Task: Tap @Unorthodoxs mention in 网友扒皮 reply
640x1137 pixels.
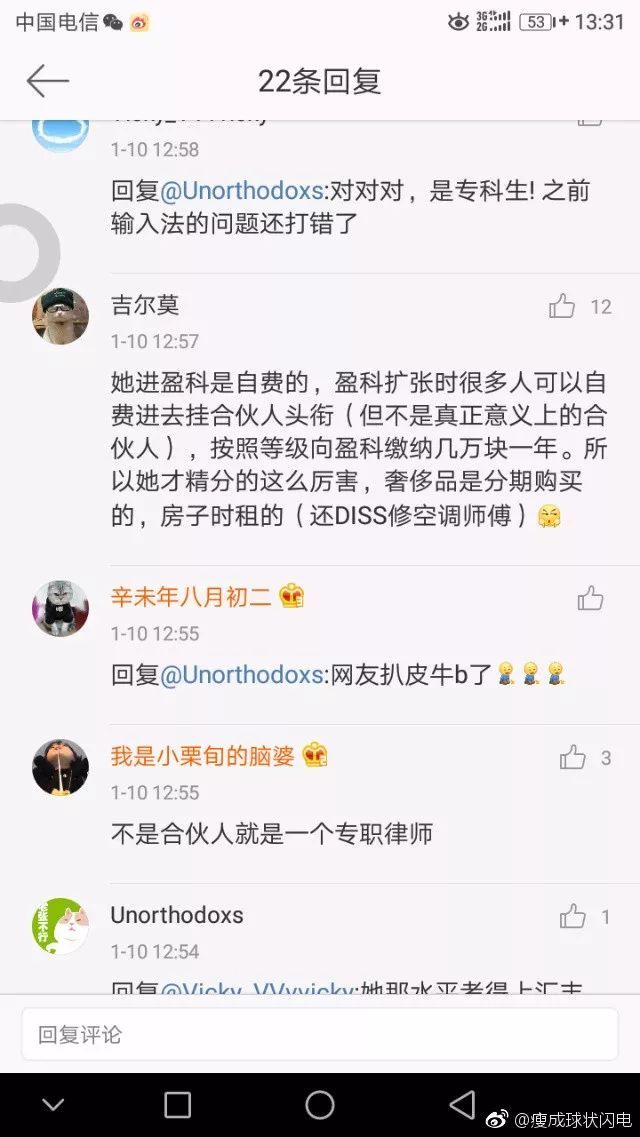Action: coord(241,675)
